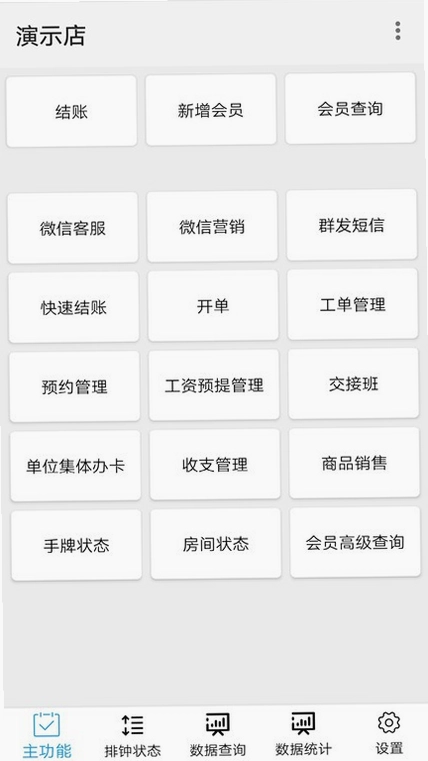Viewport: 428px width, 761px height.
Task: Open 群发短信 bulk SMS
Action: [x=352, y=225]
